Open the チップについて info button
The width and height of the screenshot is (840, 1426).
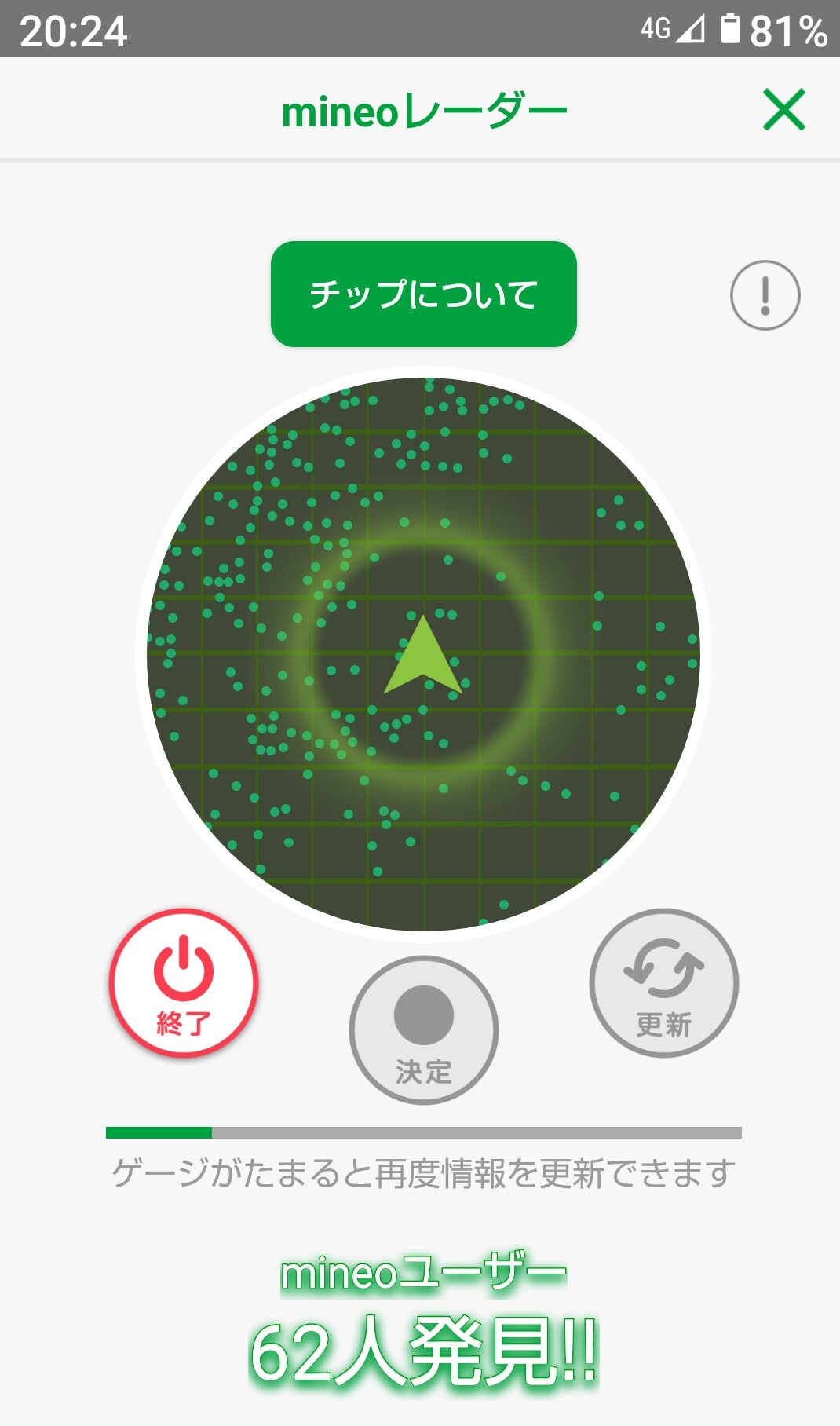(424, 294)
